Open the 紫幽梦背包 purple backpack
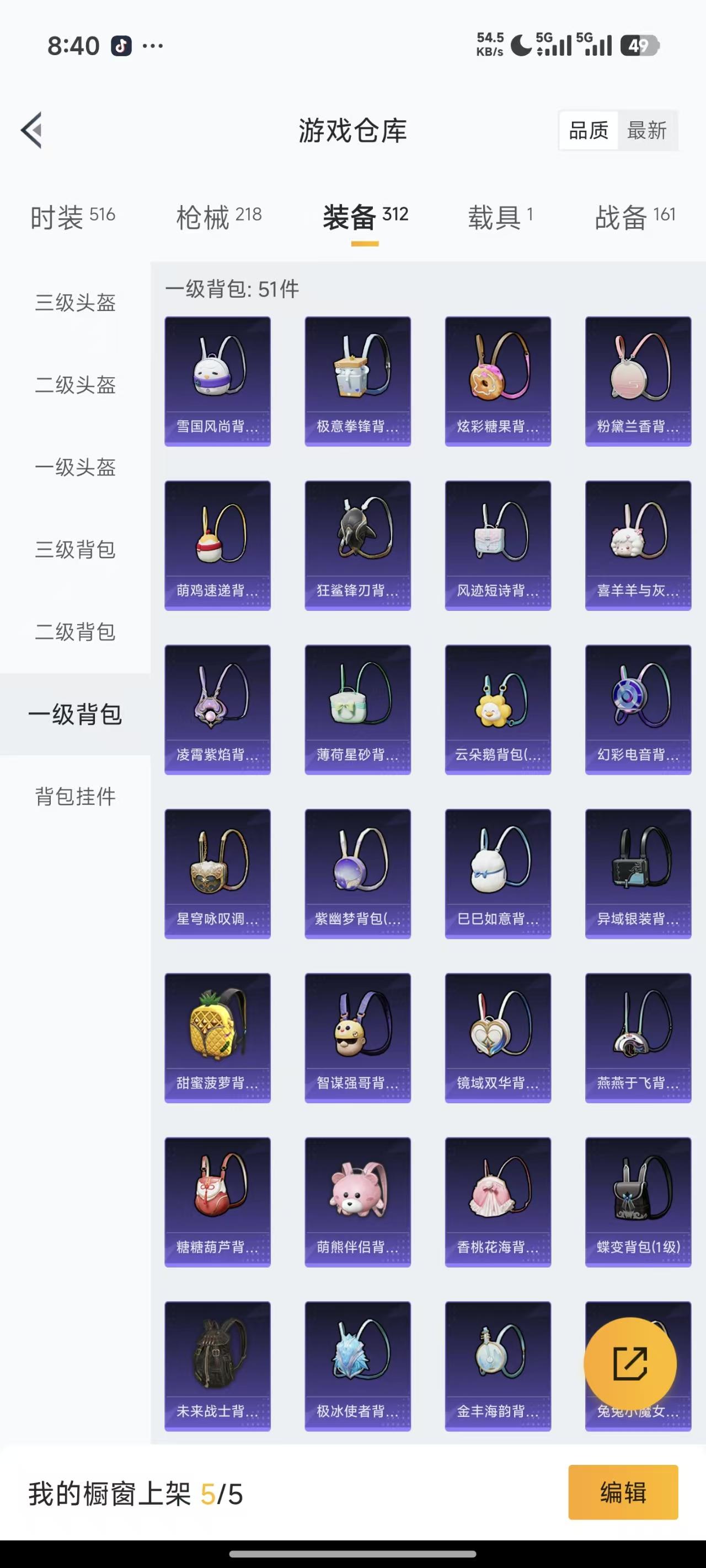Screen dimensions: 706x1568 click(x=357, y=873)
